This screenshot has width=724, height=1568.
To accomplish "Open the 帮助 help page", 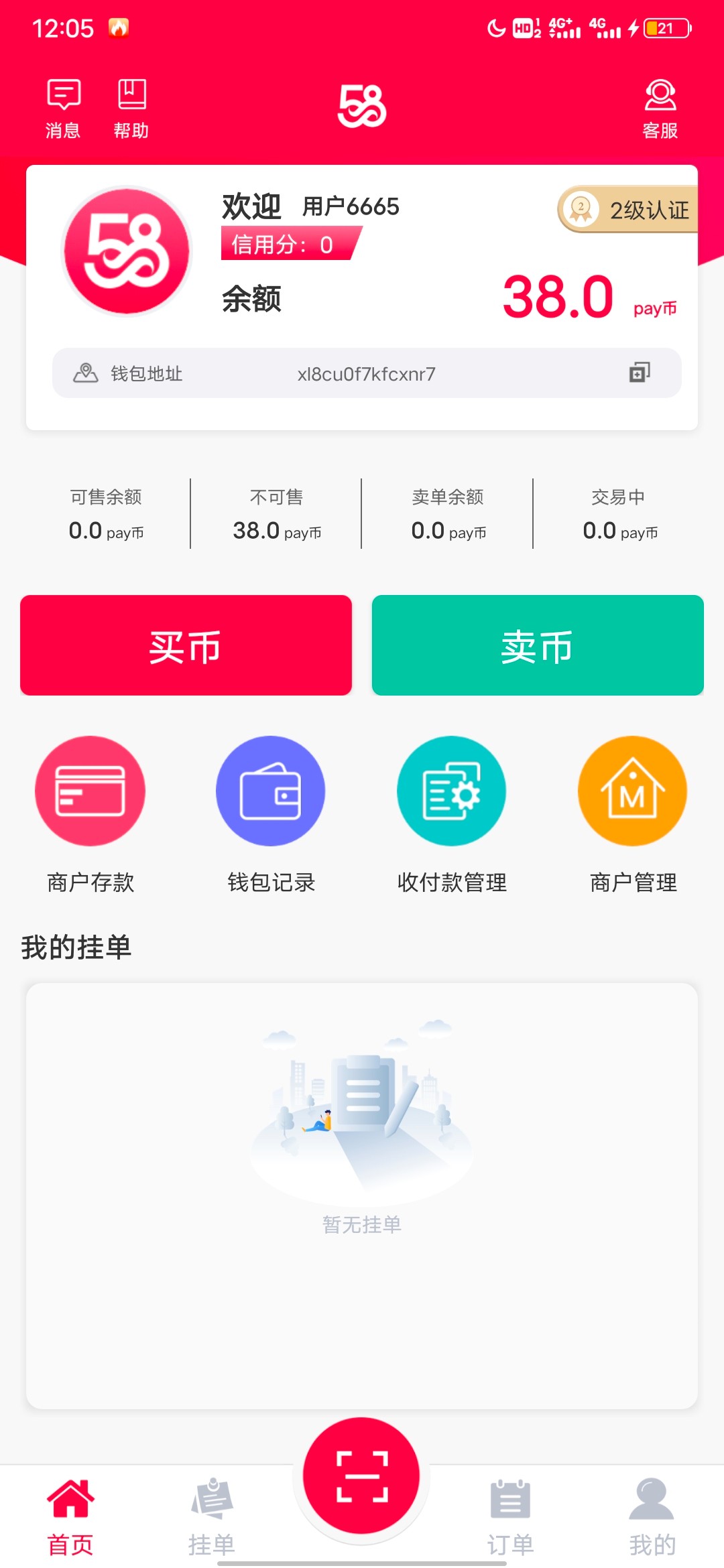I will 131,108.
